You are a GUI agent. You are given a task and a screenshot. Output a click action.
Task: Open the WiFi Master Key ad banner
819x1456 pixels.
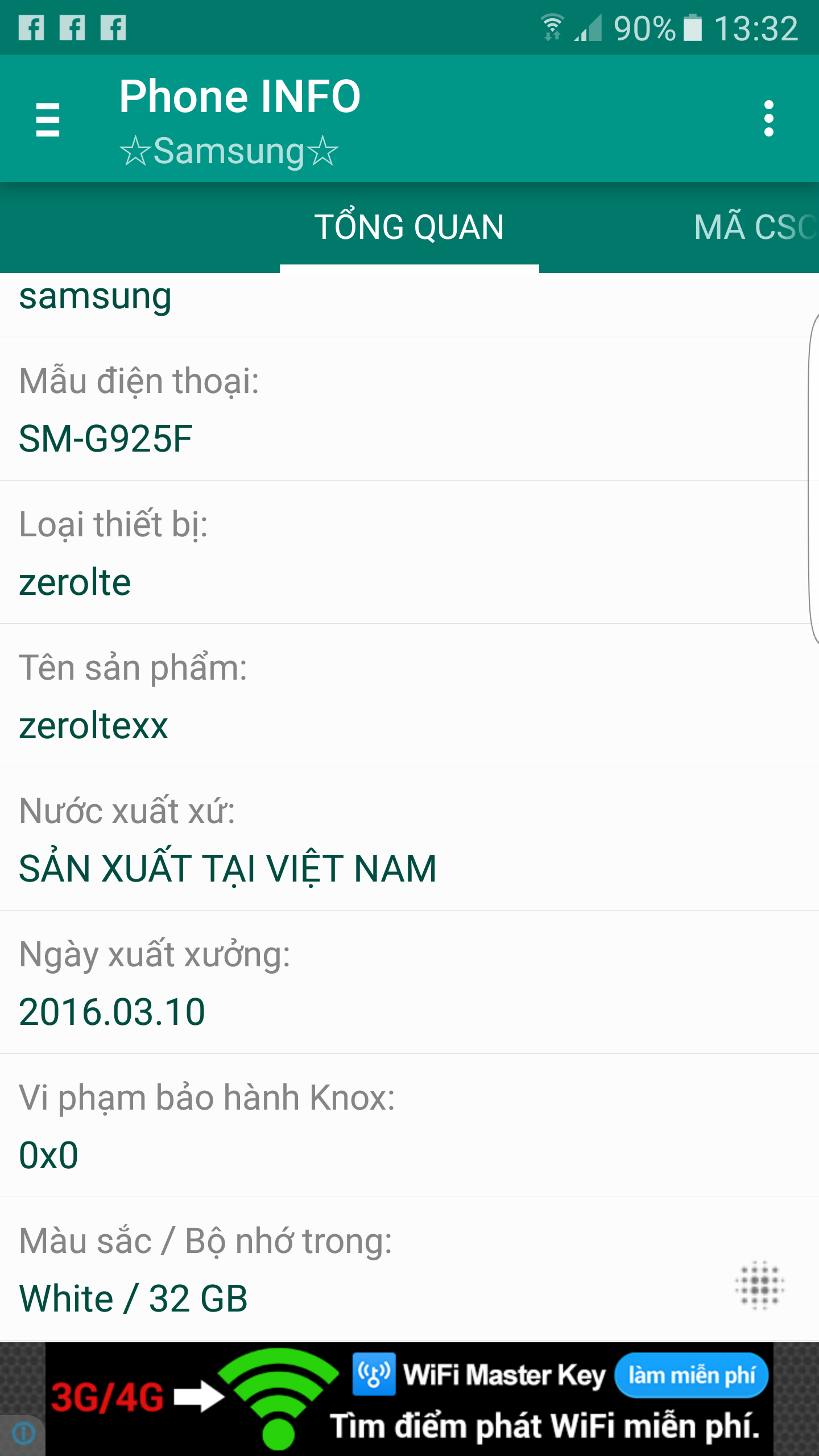(x=409, y=1399)
